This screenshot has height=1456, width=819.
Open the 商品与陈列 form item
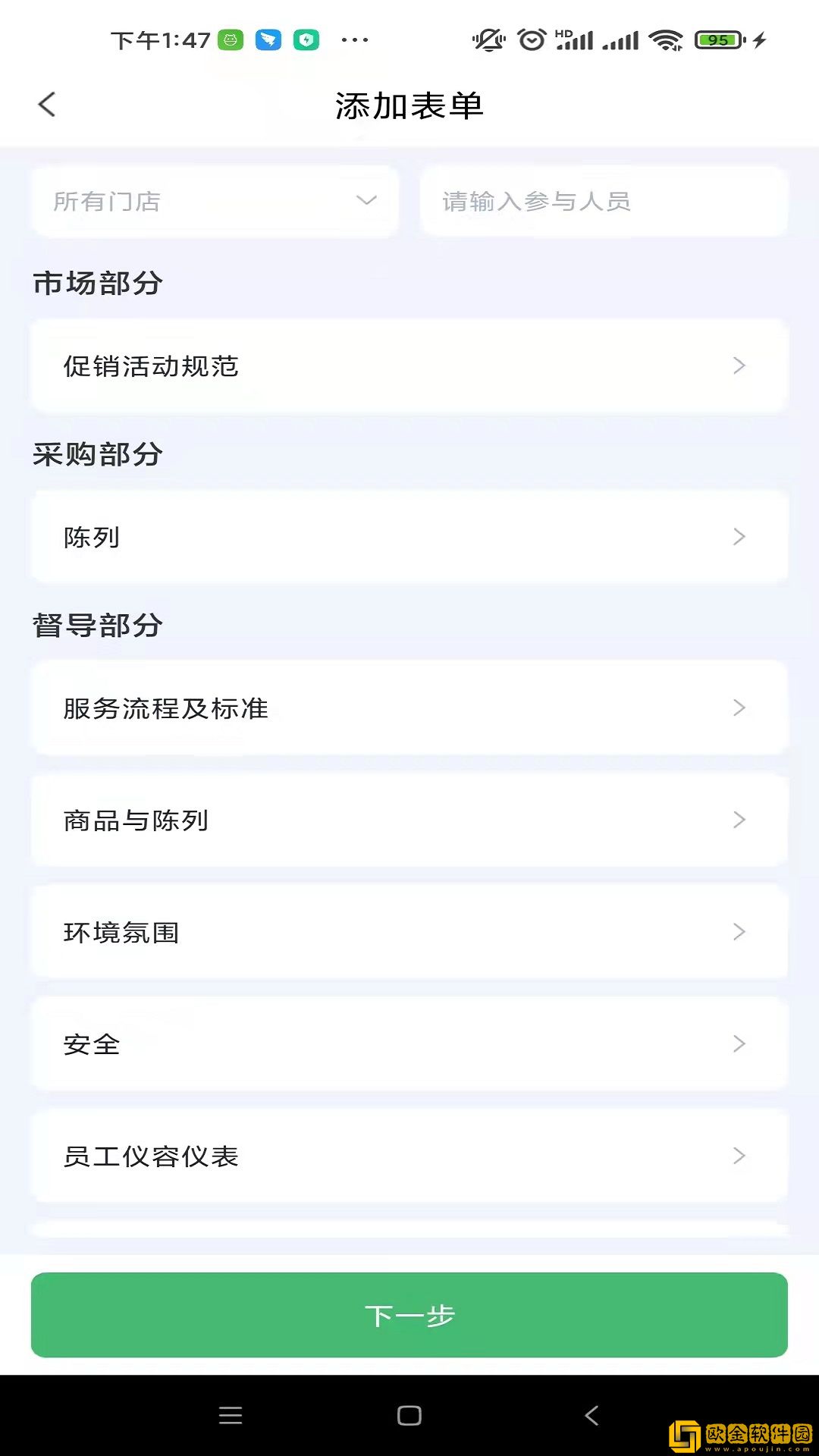click(x=409, y=820)
